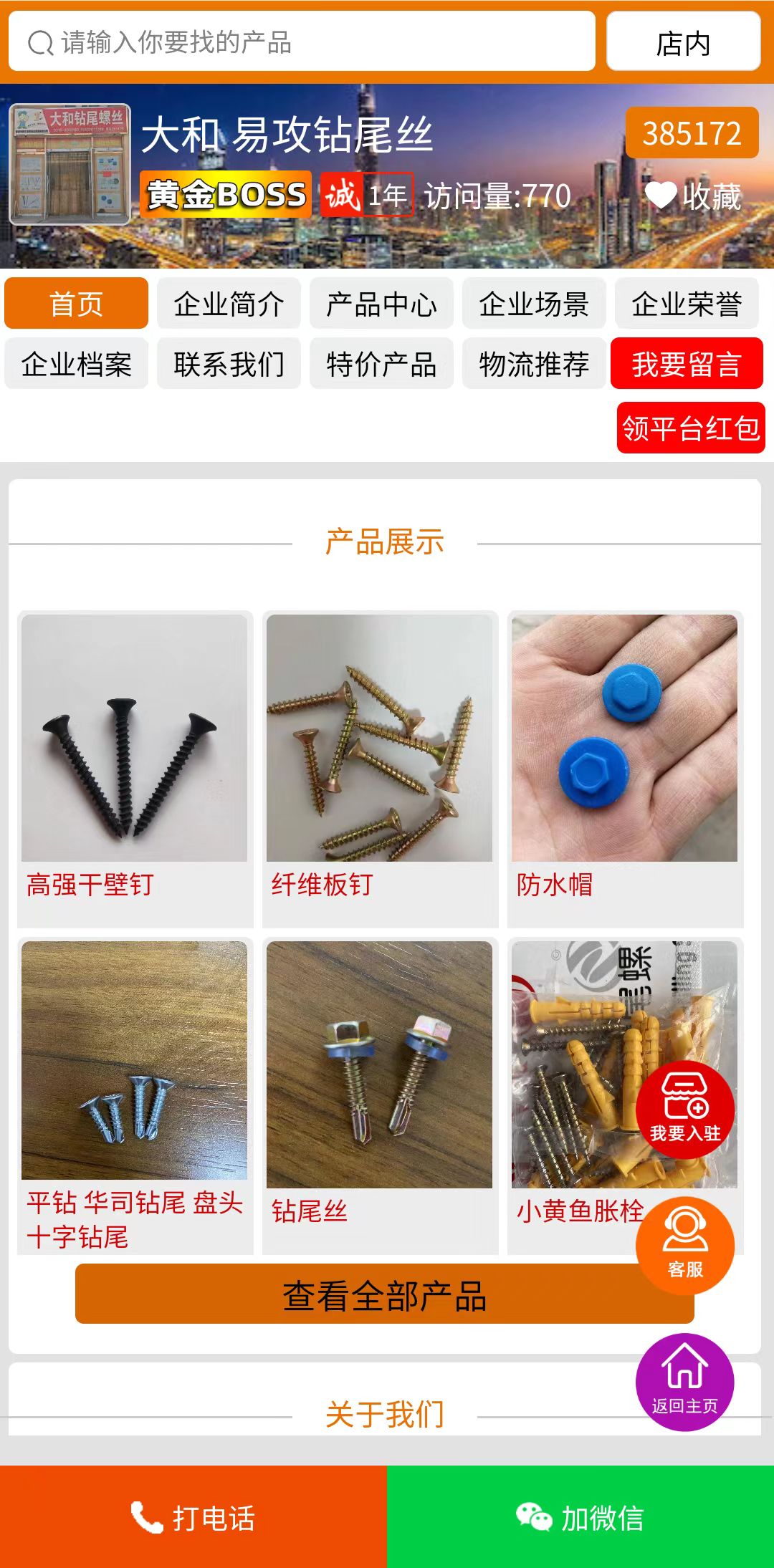
Task: Open the 物流推荐 section
Action: tap(534, 364)
